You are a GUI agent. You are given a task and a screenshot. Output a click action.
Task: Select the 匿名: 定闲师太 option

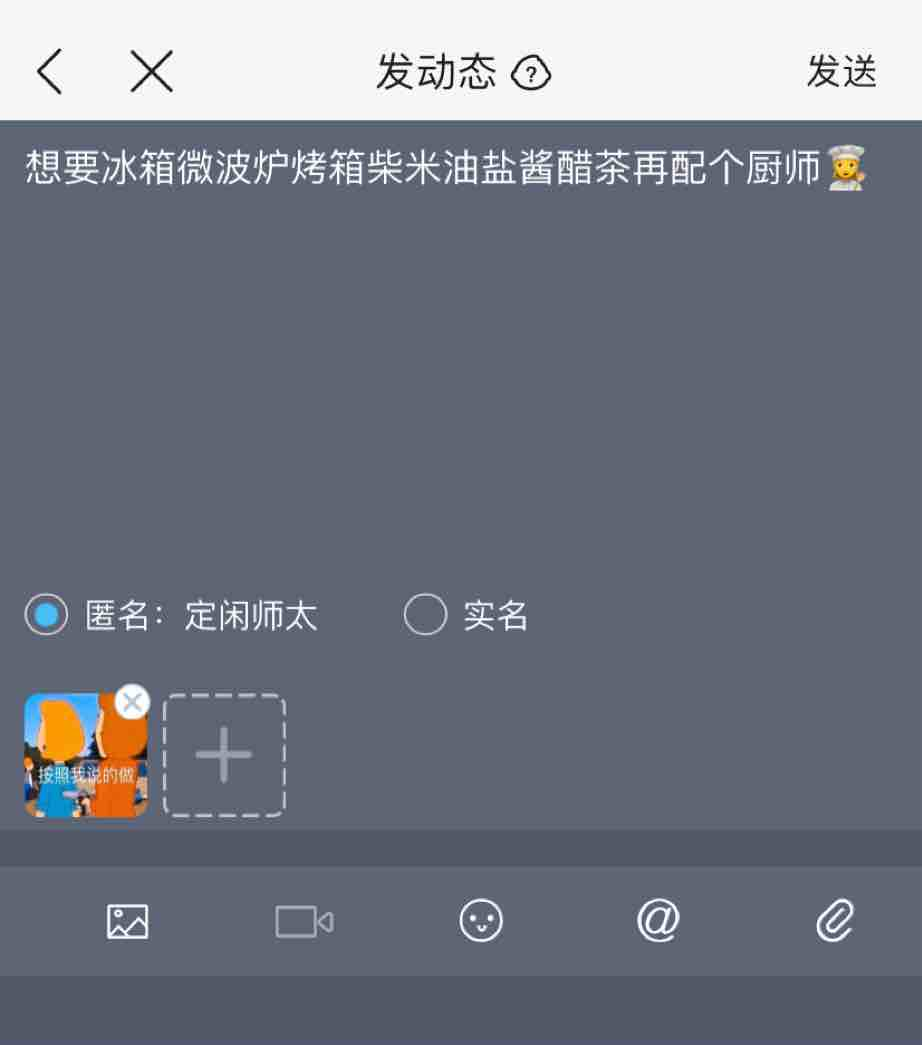[47, 615]
